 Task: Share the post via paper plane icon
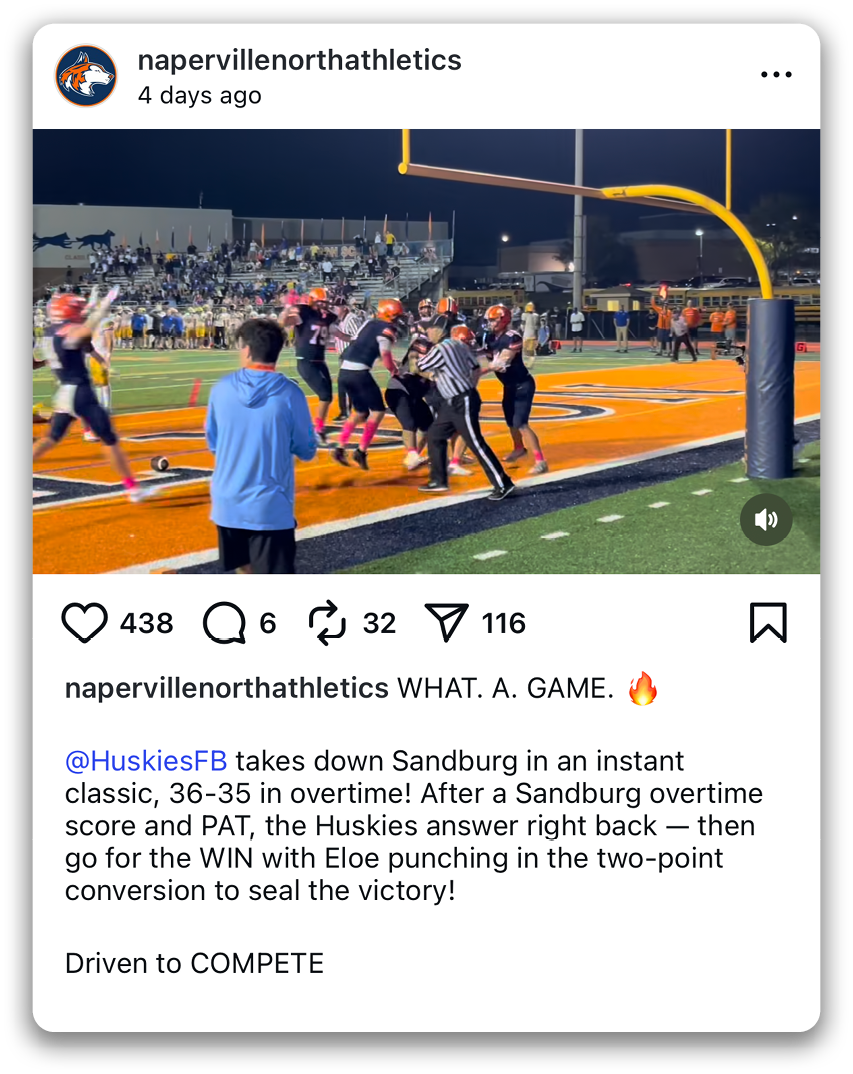tap(447, 623)
